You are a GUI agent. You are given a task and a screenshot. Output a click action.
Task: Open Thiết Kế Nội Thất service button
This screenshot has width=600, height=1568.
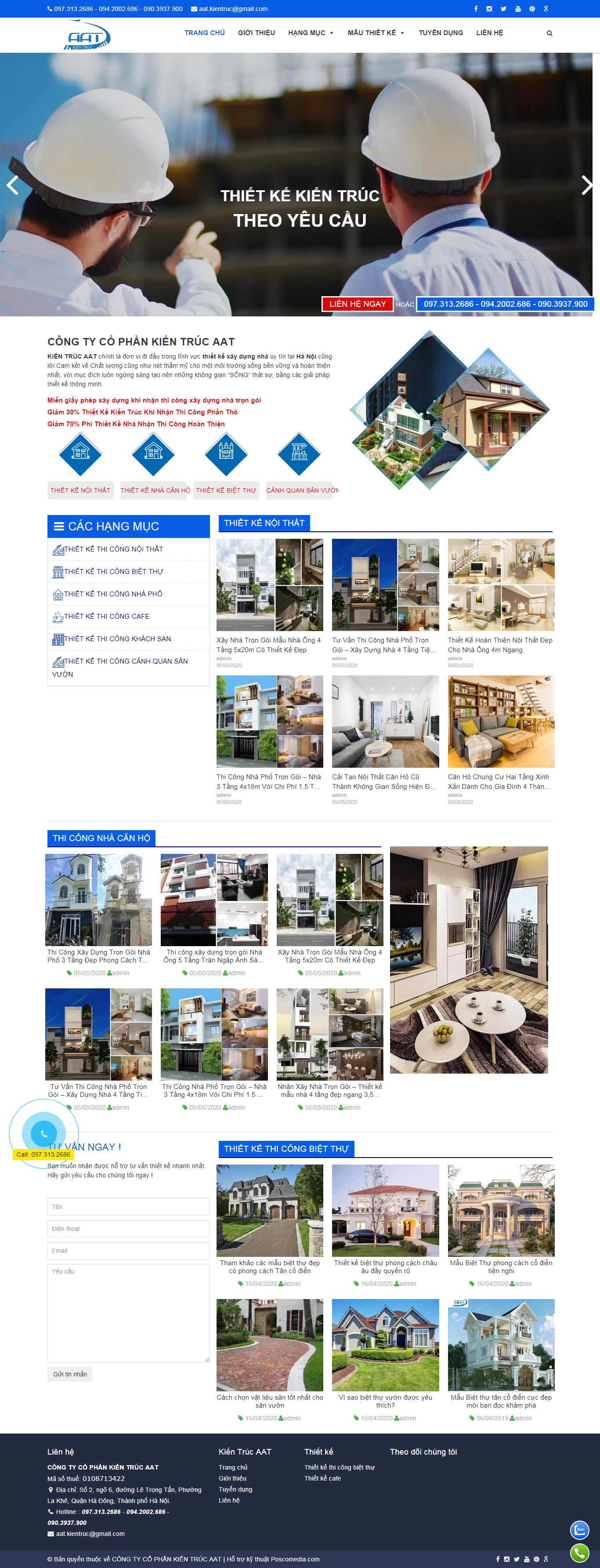[80, 490]
